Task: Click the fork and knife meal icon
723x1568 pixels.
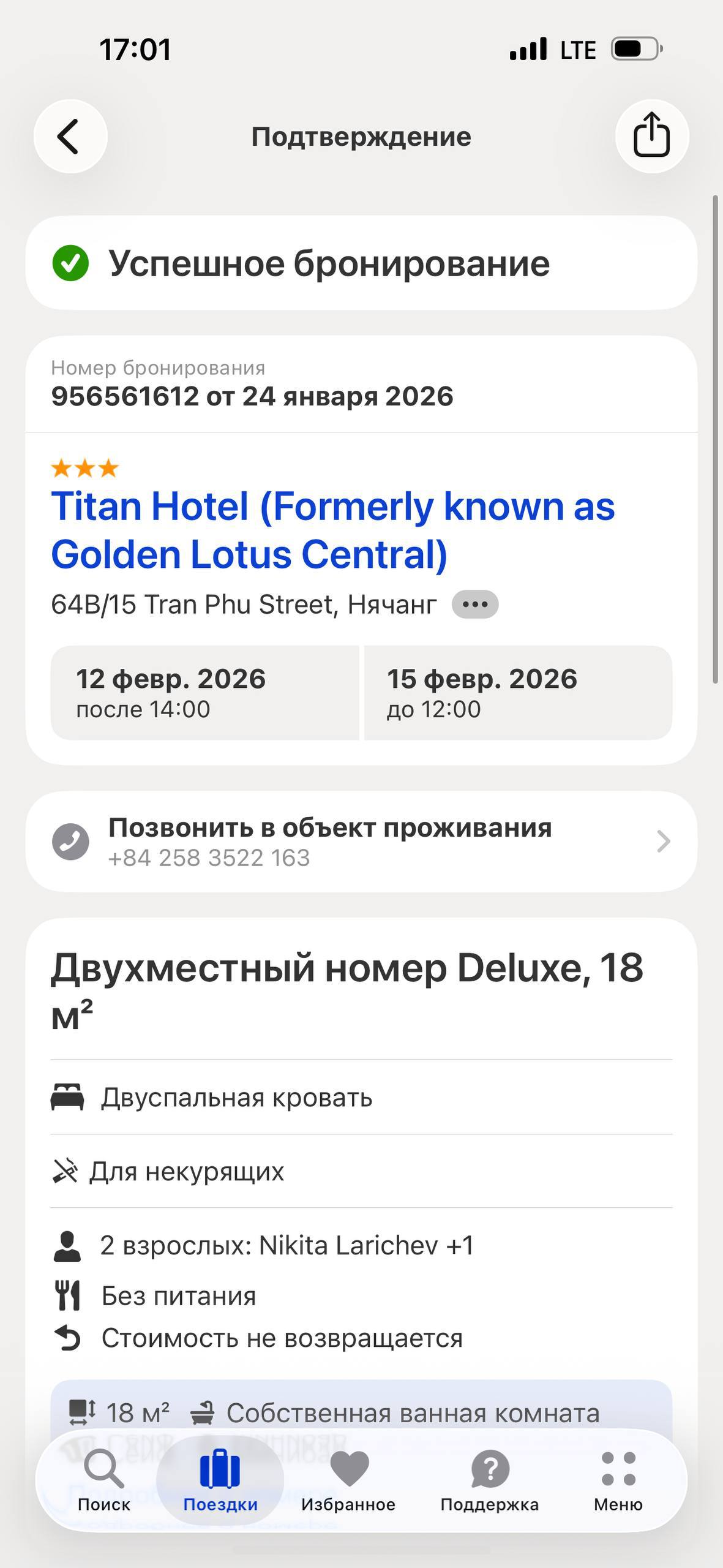Action: 67,1294
